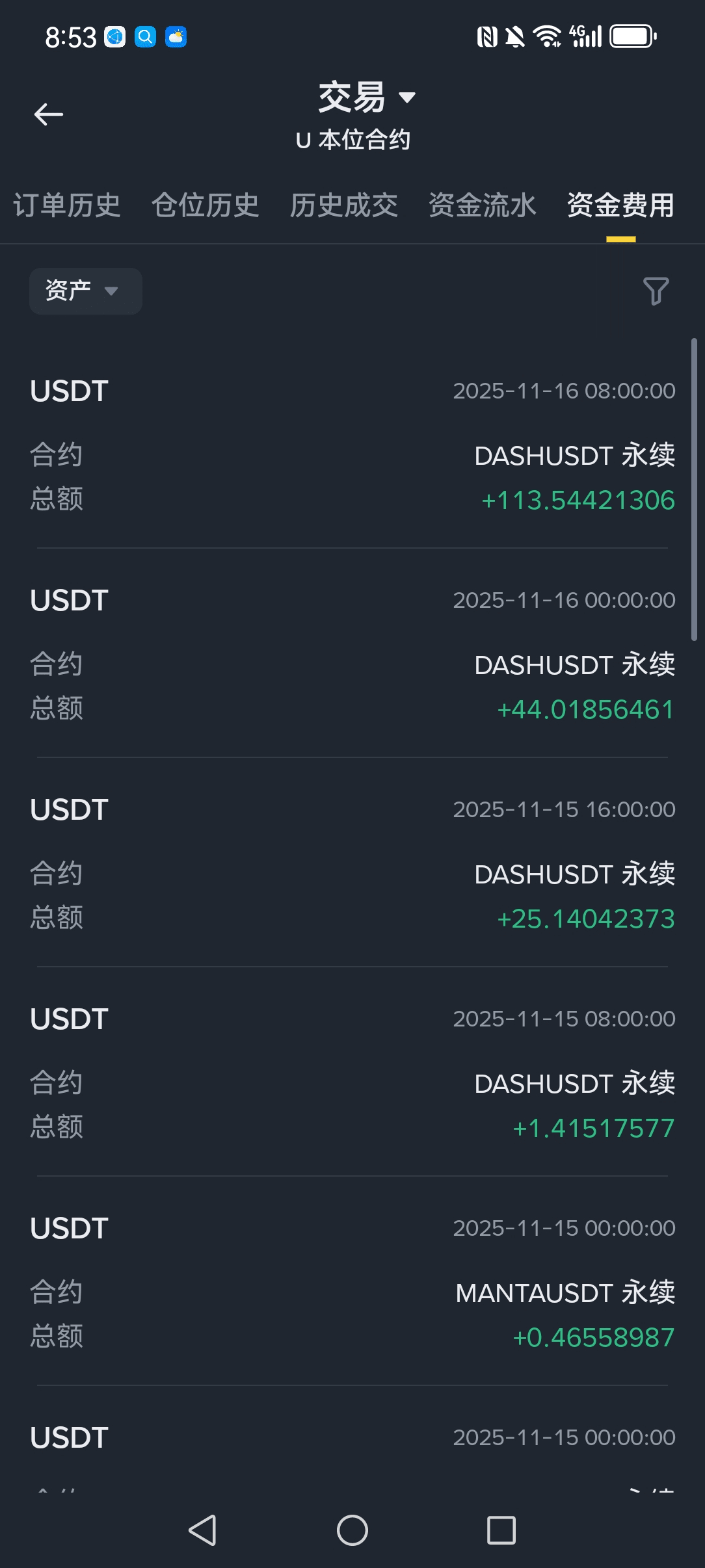Open the 交易 dropdown in the header
The height and width of the screenshot is (1568, 705).
[366, 98]
